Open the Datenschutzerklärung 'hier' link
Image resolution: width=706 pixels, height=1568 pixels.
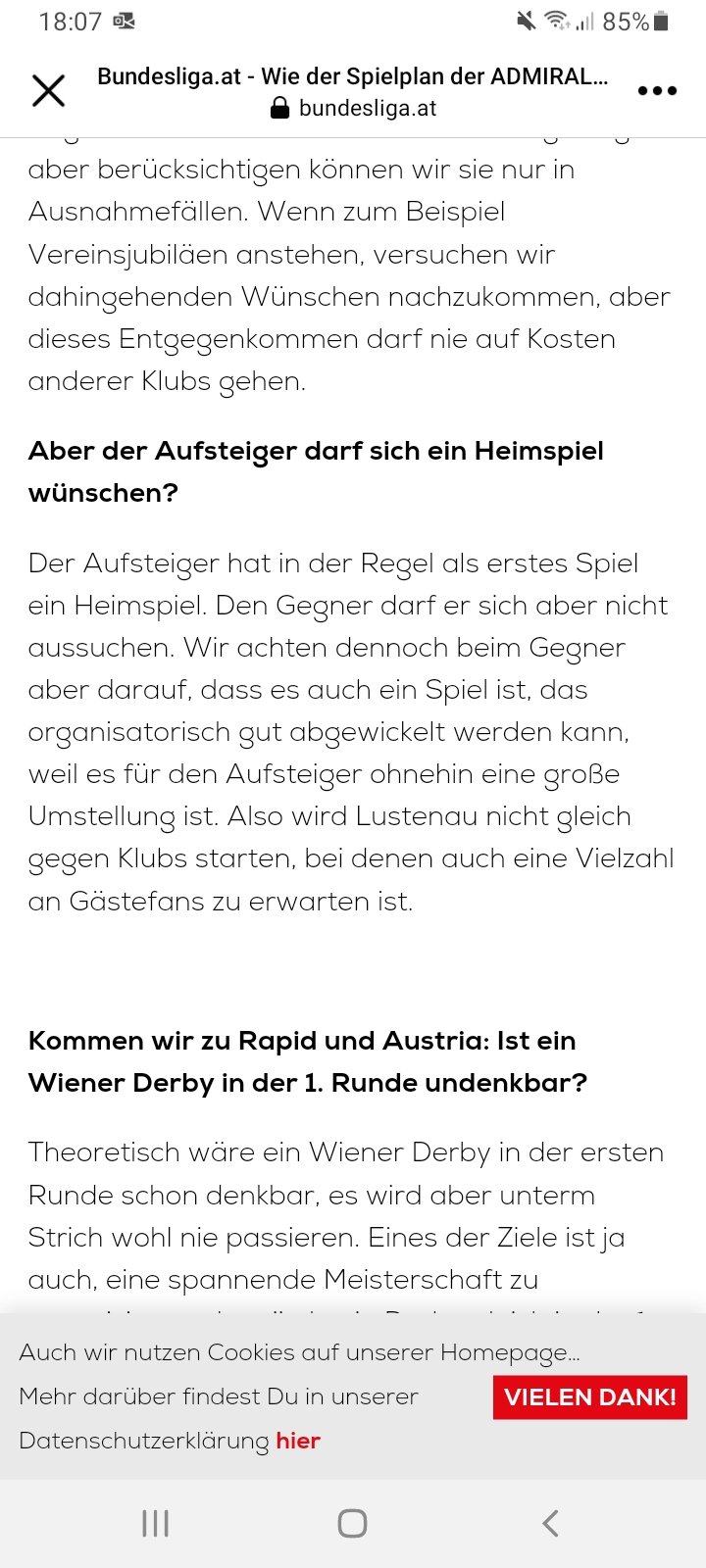pos(298,1441)
